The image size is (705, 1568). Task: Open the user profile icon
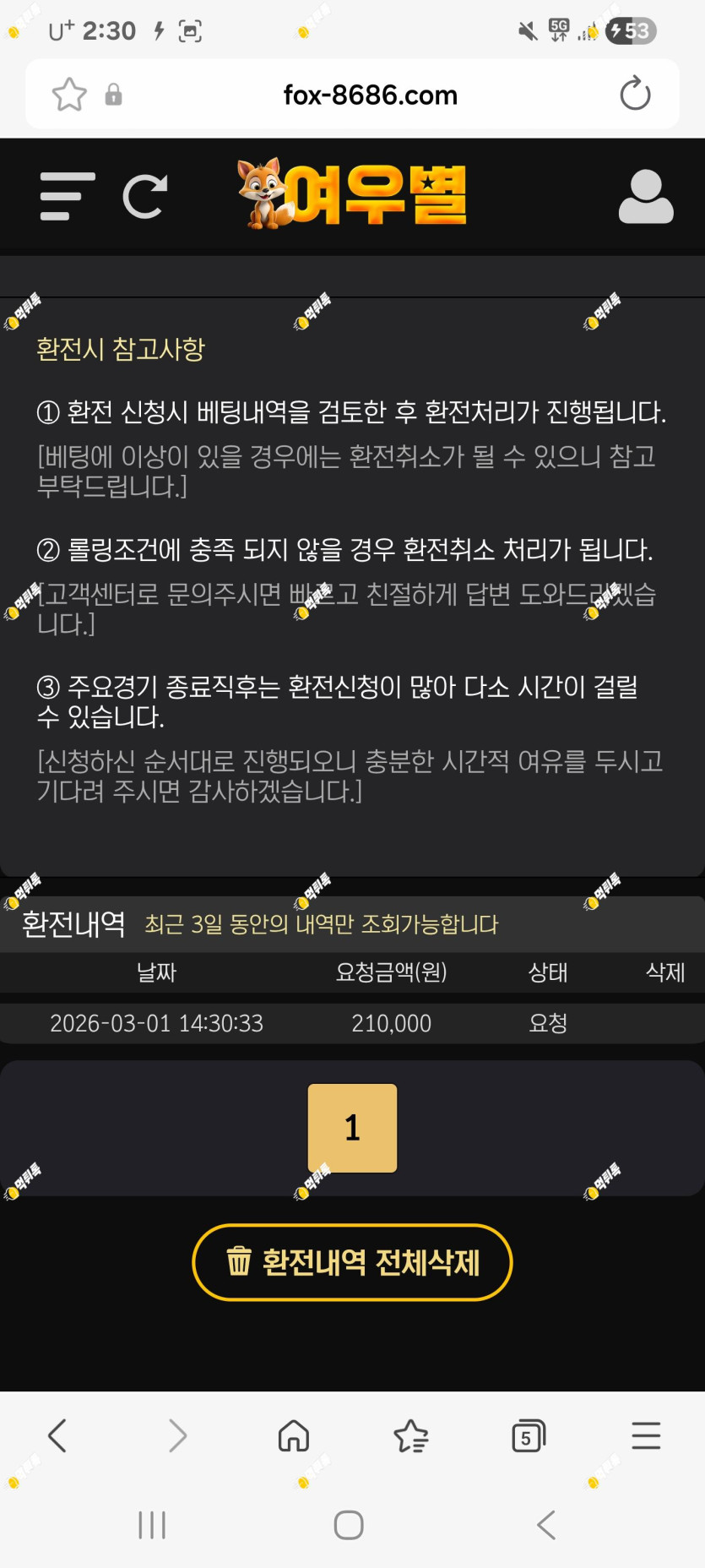click(x=646, y=197)
